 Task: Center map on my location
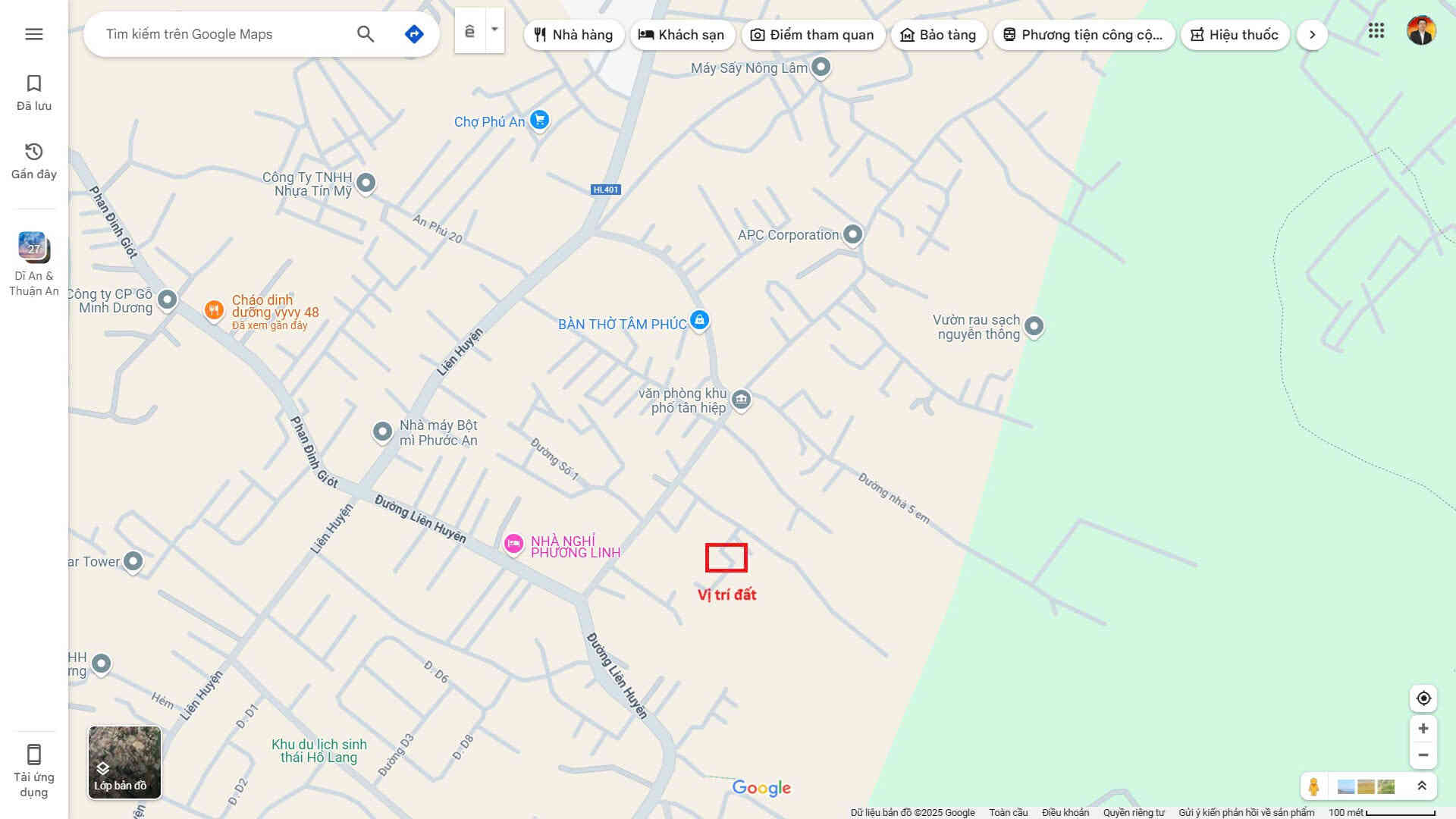coord(1423,698)
